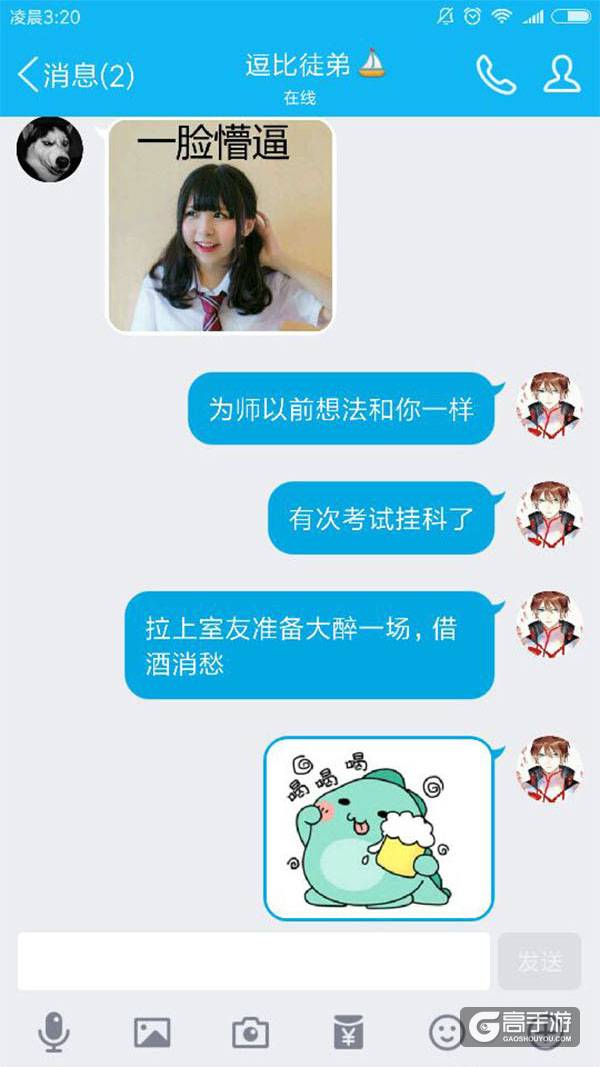View the 一脸懵逼 picture message
Image resolution: width=600 pixels, height=1067 pixels.
(220, 225)
